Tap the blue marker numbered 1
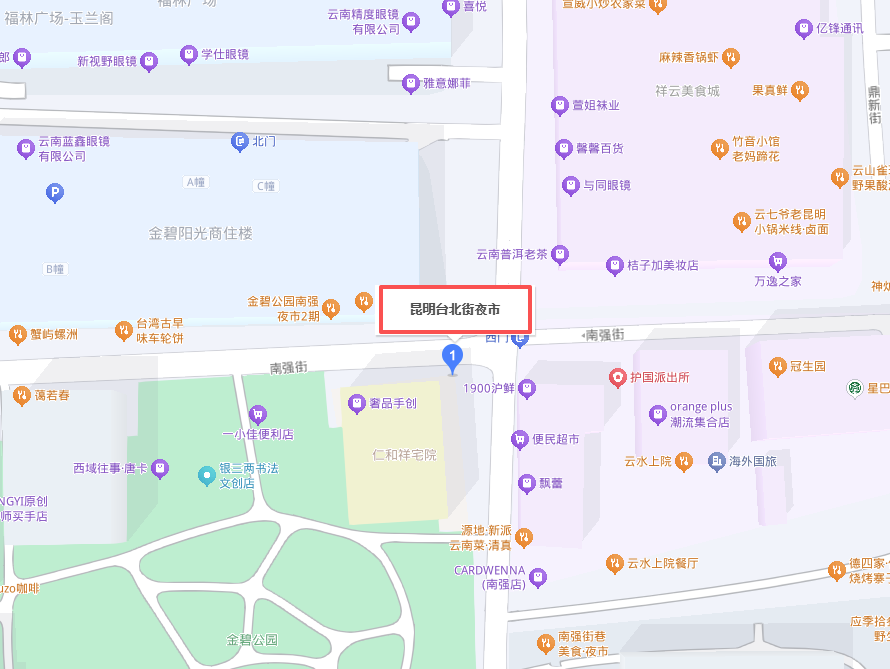The image size is (890, 669). pyautogui.click(x=453, y=356)
